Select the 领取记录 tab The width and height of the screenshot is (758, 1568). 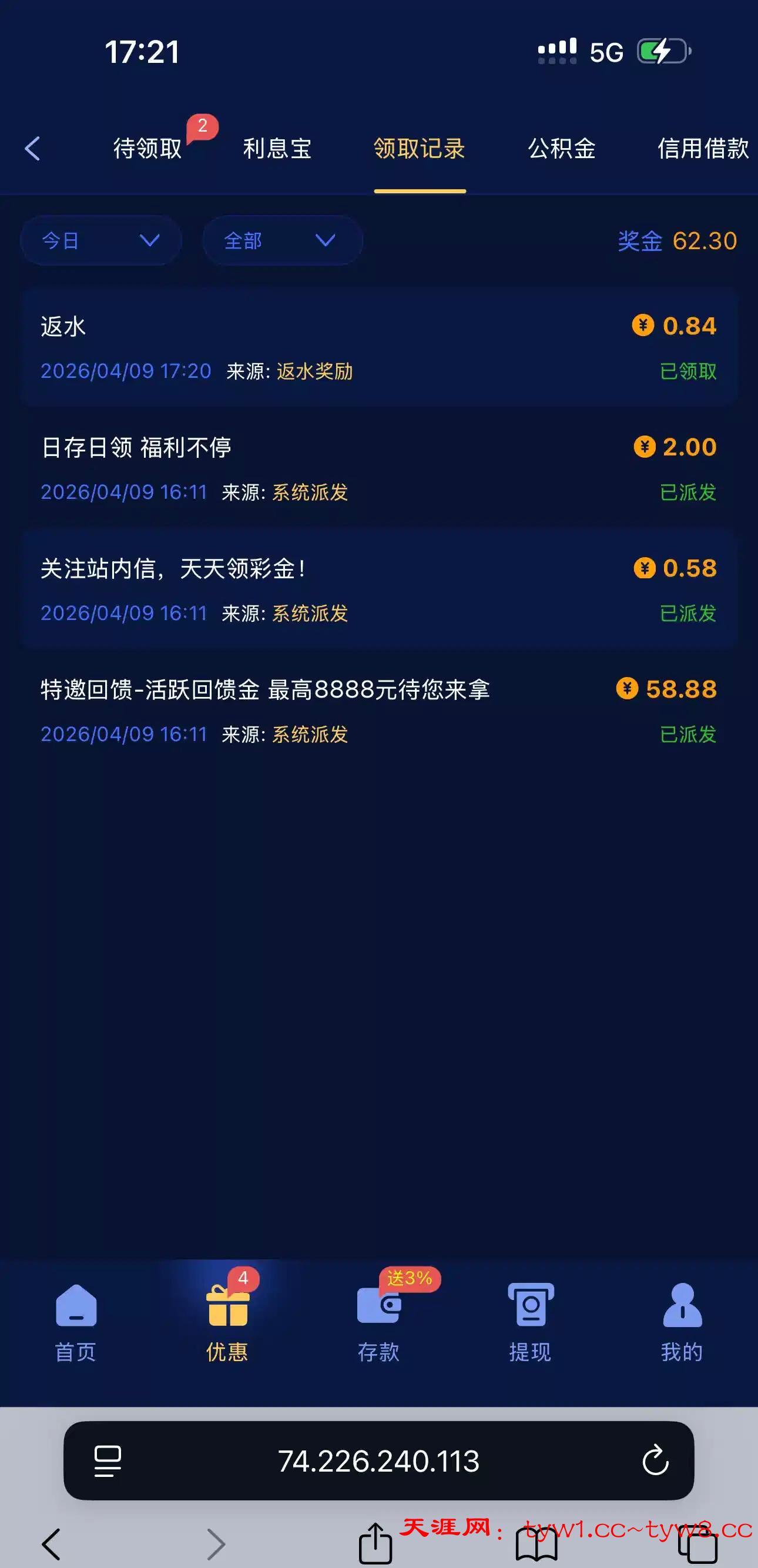(x=419, y=149)
